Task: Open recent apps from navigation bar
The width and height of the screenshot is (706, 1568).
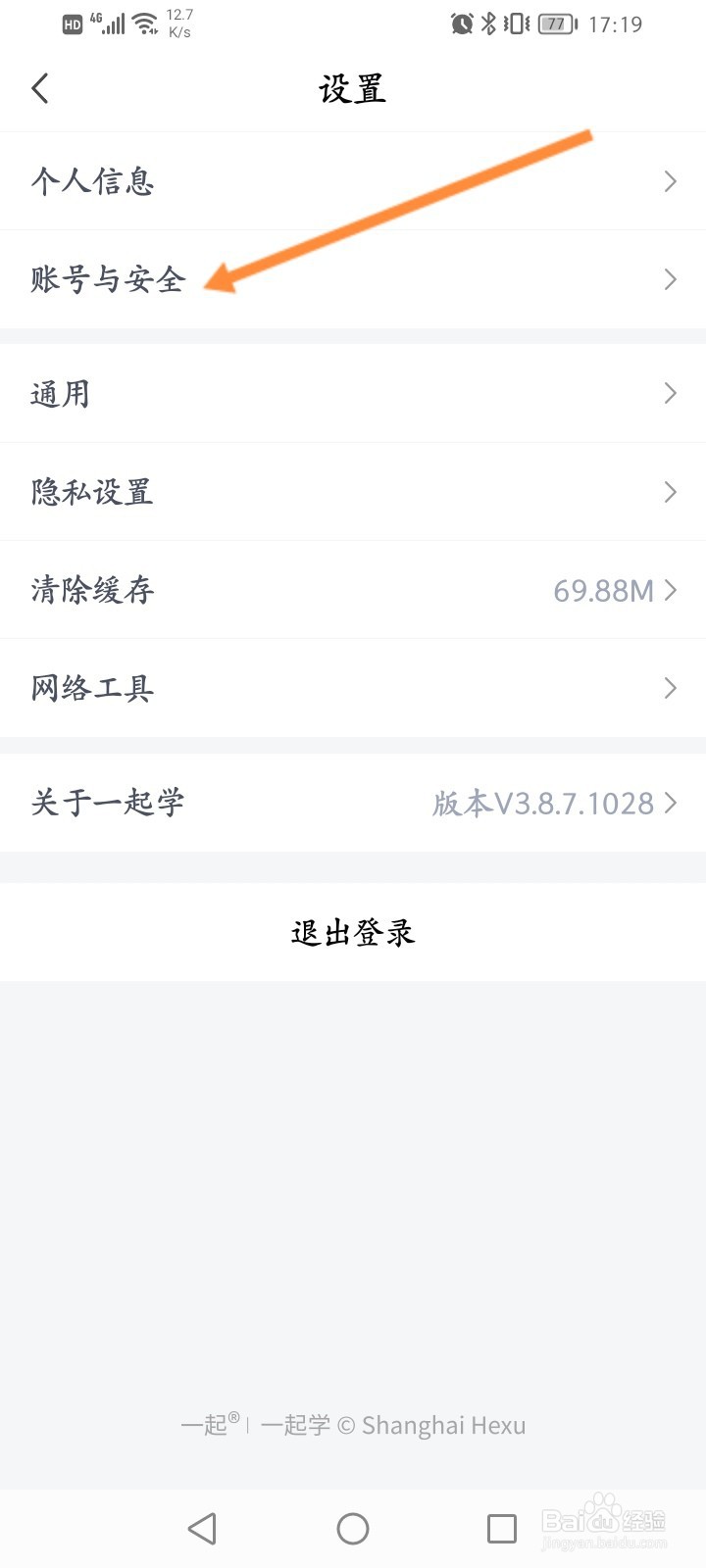Action: [x=501, y=1528]
